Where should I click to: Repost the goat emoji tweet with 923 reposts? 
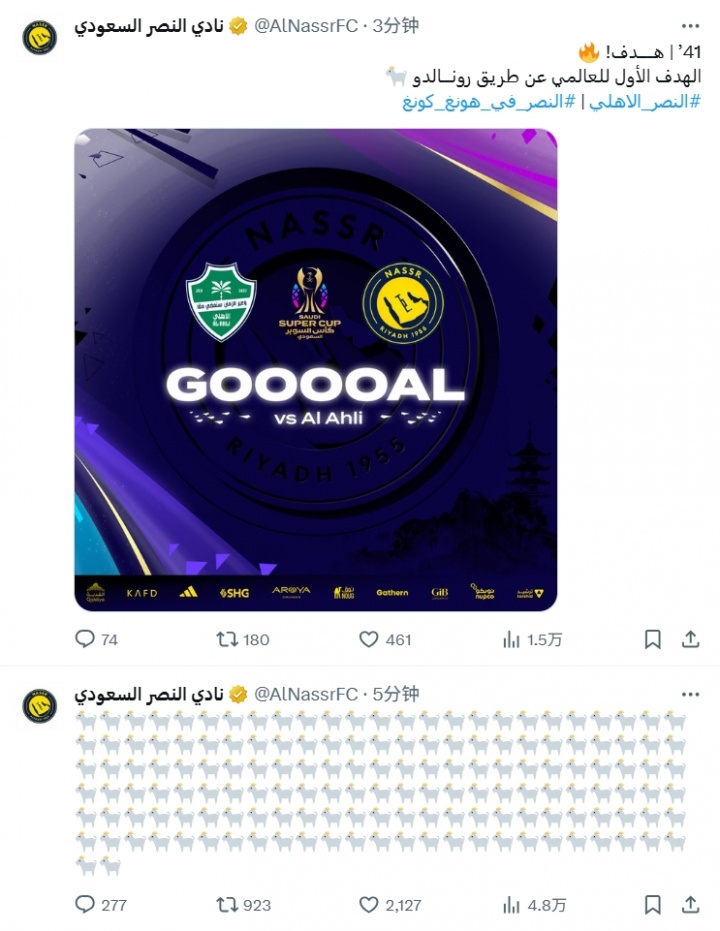tap(228, 904)
